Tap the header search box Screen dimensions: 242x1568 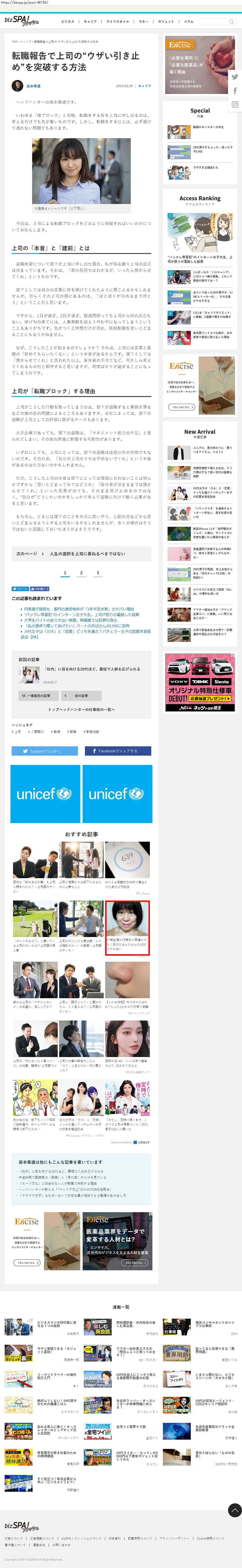click(x=216, y=21)
